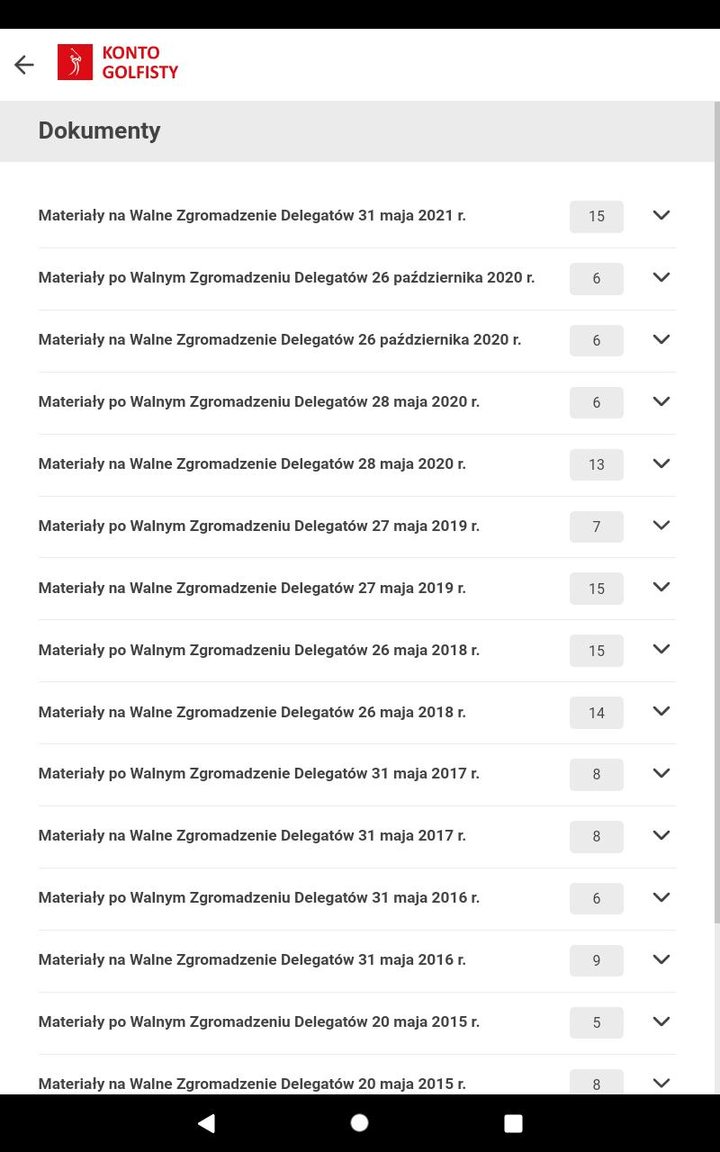
Task: Open Materiały na Walne Zgromadzenie 27 maja 2019
Action: [x=250, y=588]
